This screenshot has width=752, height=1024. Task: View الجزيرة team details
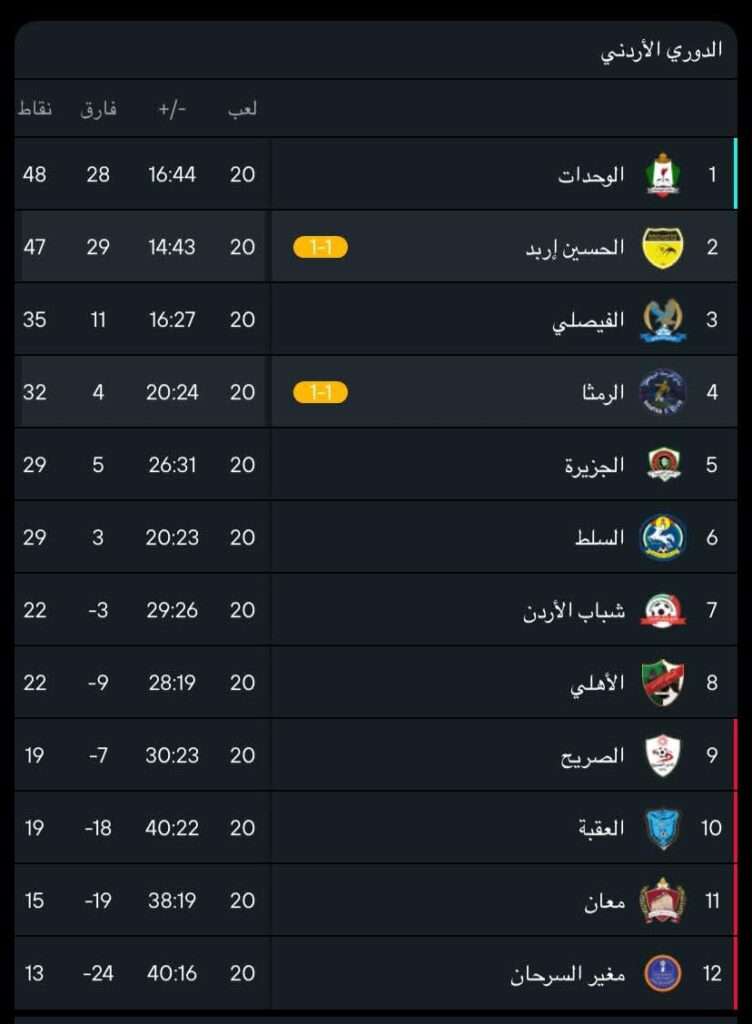click(594, 465)
